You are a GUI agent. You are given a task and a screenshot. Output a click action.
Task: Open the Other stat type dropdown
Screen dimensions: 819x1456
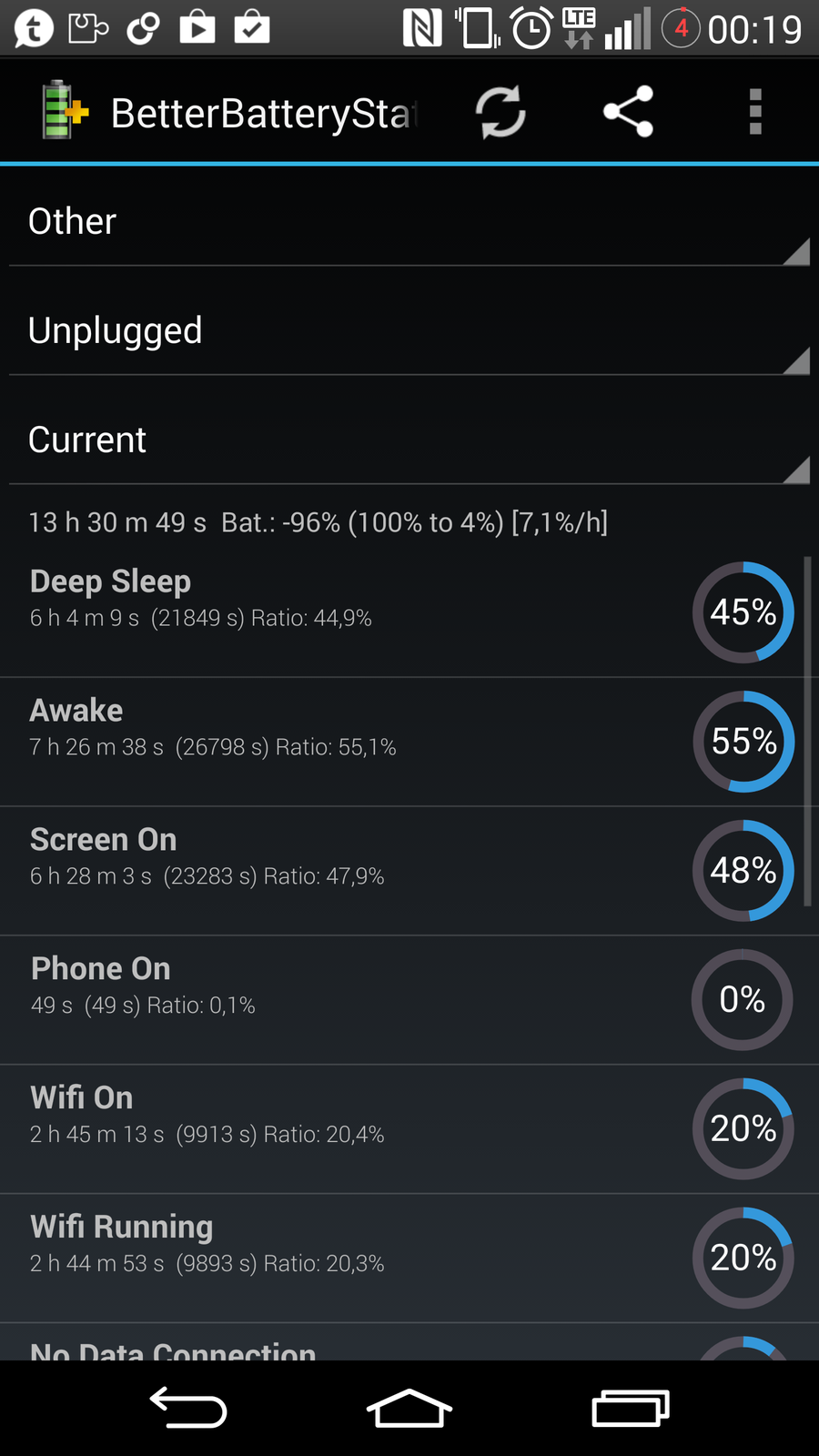409,222
